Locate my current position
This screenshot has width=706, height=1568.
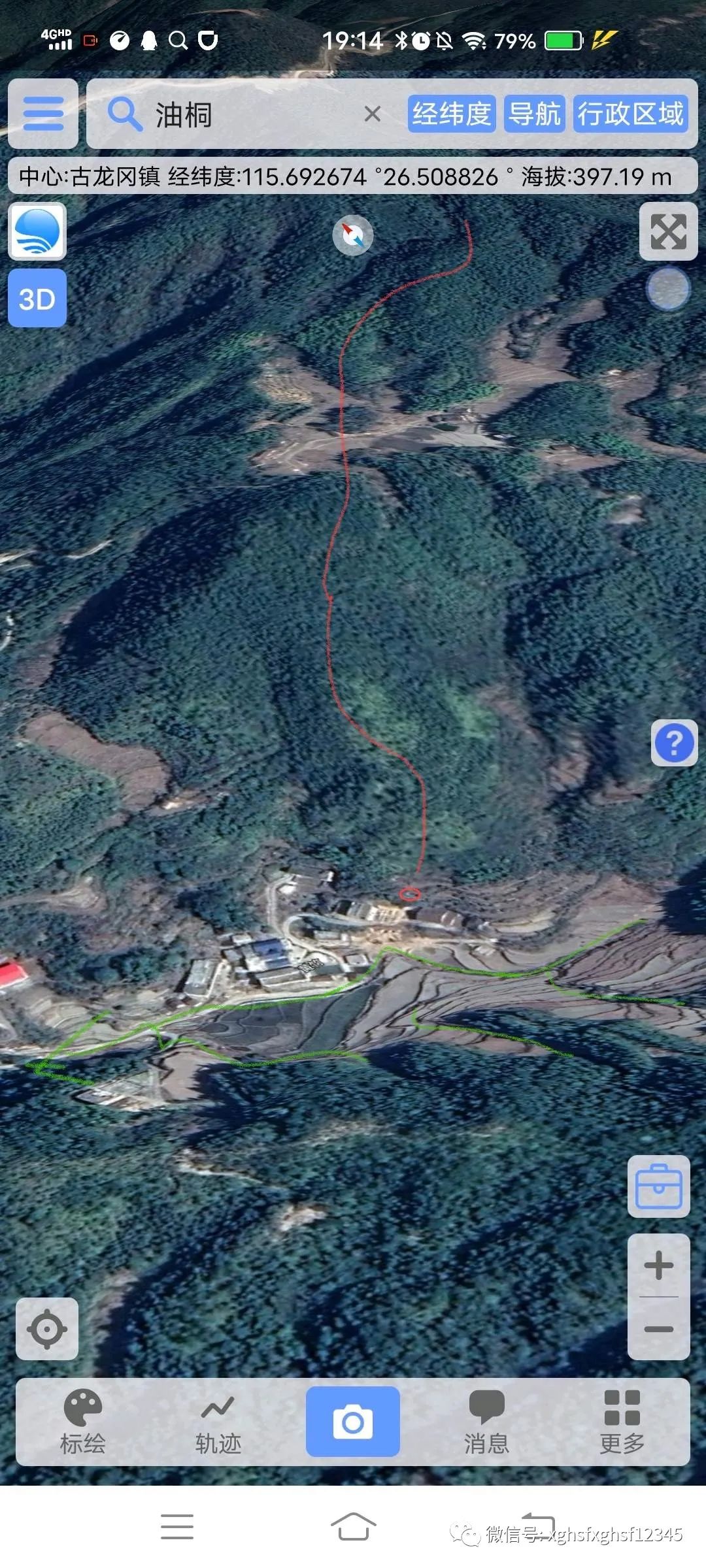point(47,1328)
